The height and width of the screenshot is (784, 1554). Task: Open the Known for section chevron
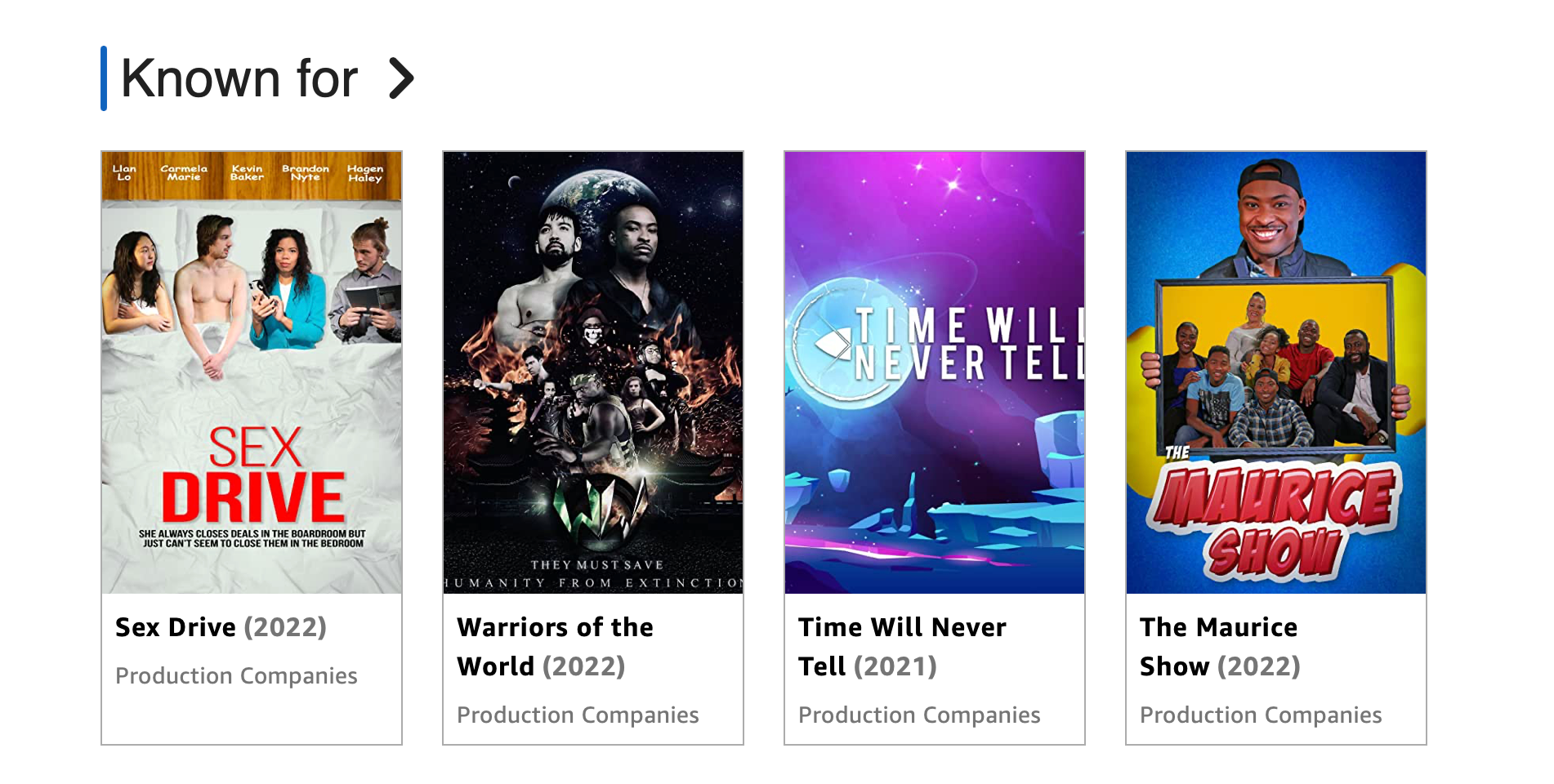click(400, 78)
